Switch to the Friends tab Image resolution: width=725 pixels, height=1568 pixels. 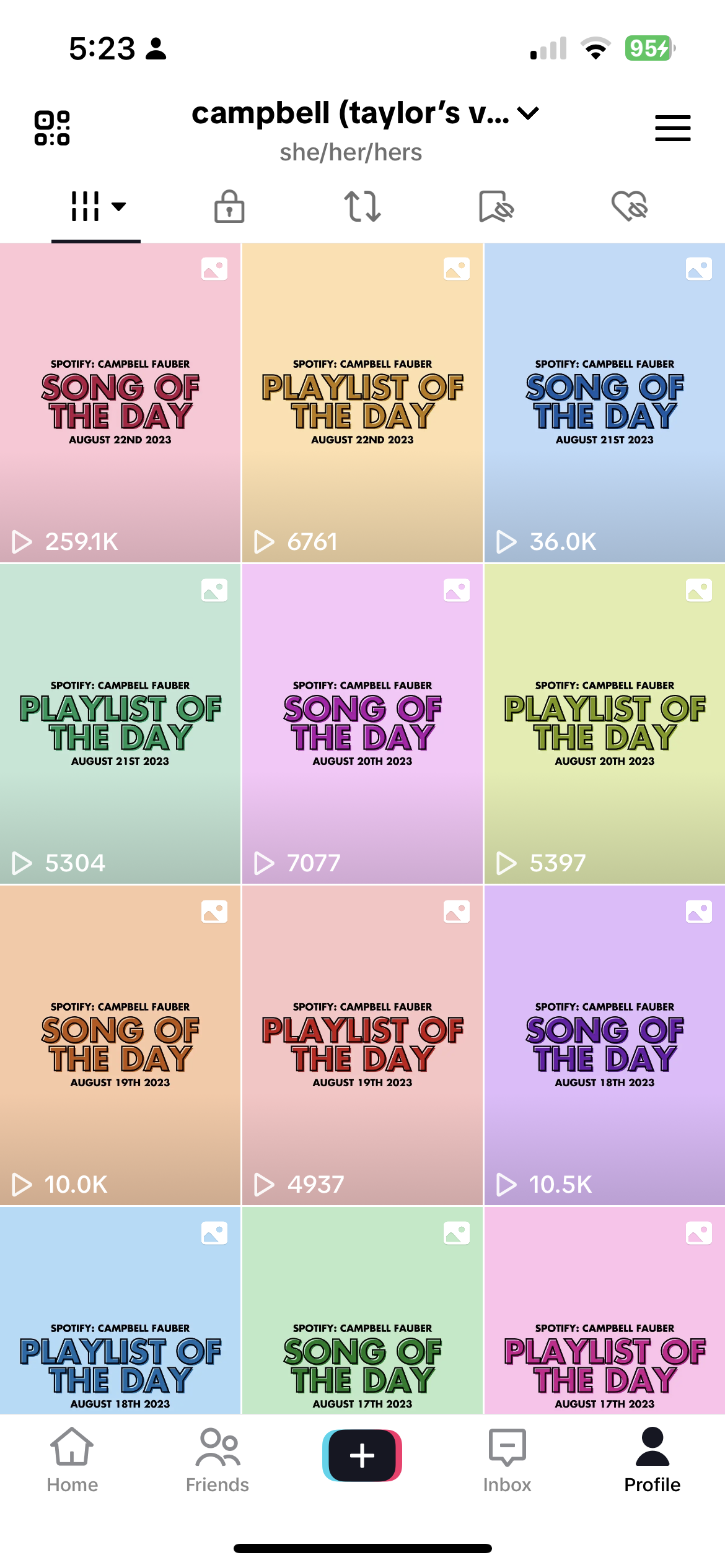click(217, 1460)
